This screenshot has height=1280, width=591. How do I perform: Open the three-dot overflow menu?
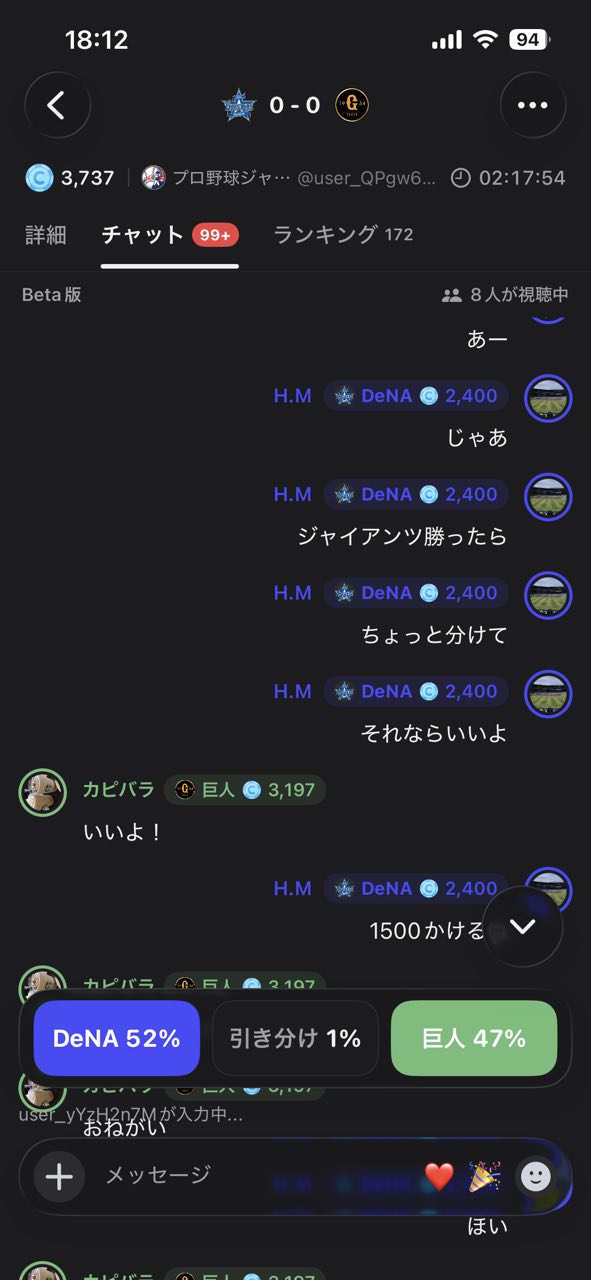pyautogui.click(x=533, y=105)
